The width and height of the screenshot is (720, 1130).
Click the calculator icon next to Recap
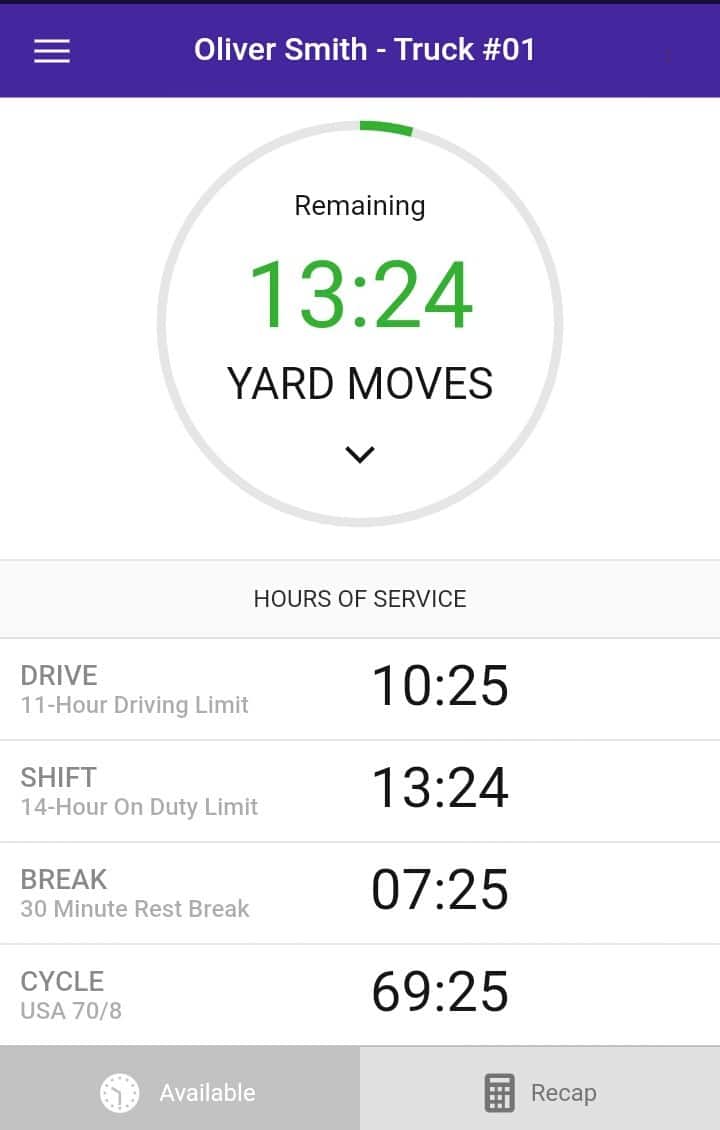tap(499, 1092)
